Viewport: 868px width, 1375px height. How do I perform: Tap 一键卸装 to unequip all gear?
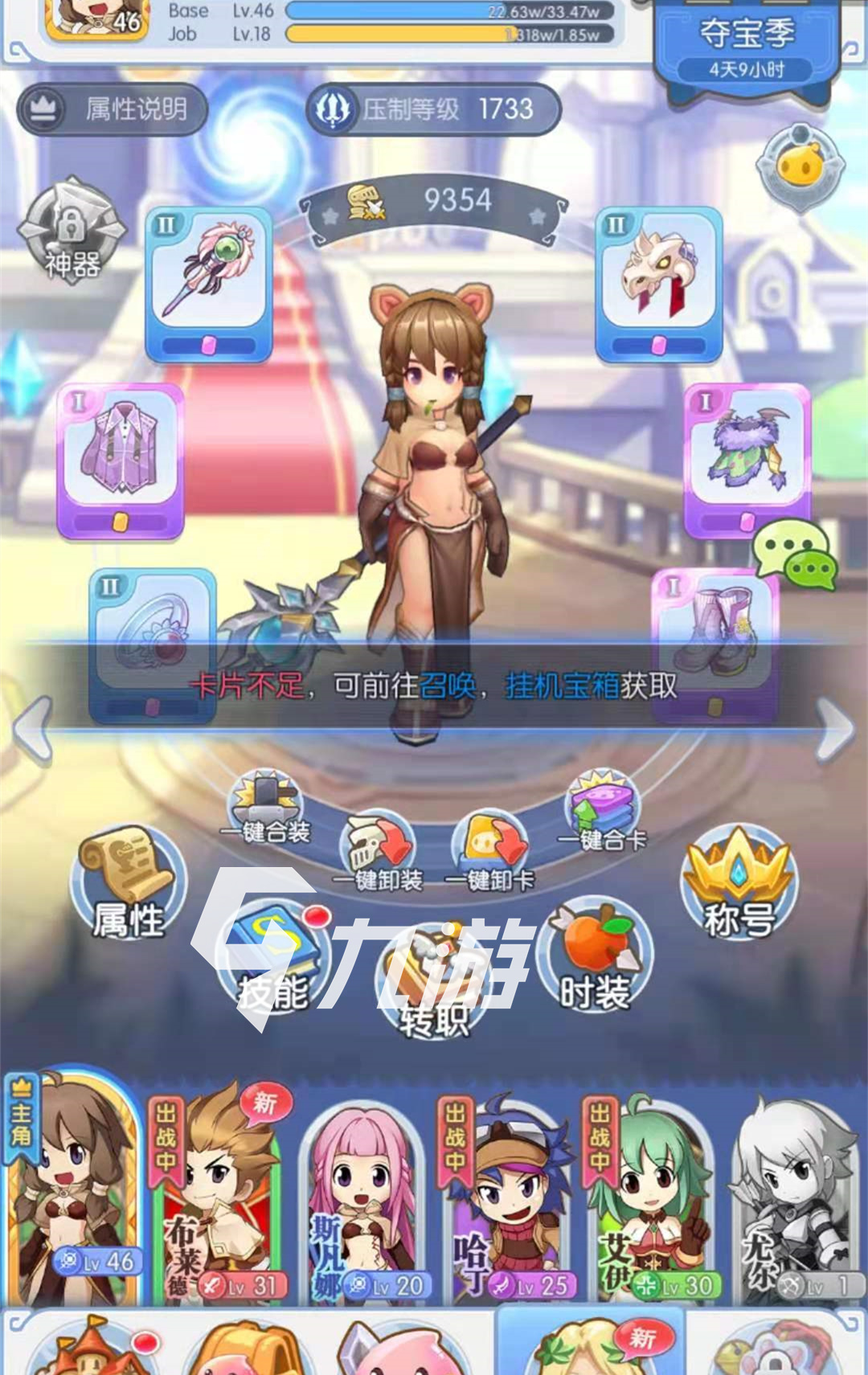pyautogui.click(x=378, y=853)
